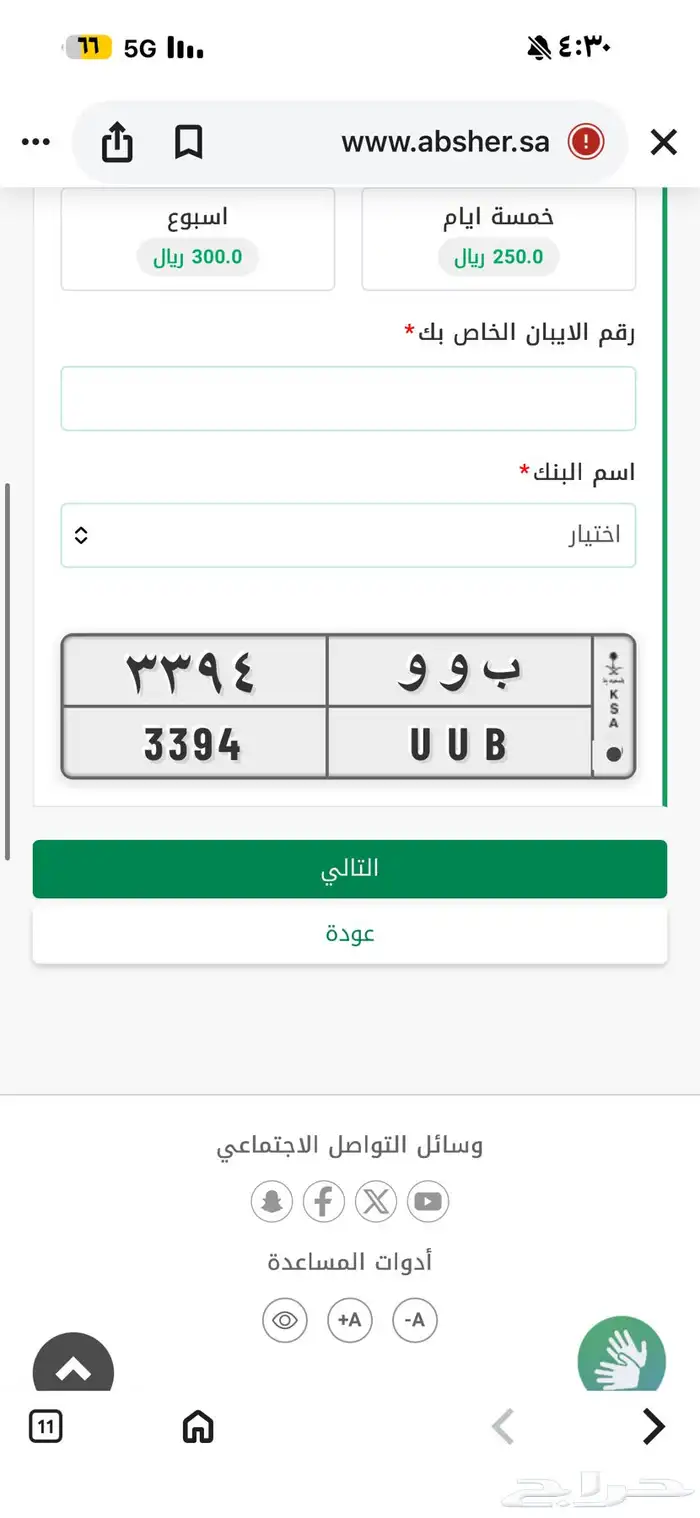Select the خمسة ايام 250 riyal option
Screen dimensions: 700x1518
tap(498, 239)
